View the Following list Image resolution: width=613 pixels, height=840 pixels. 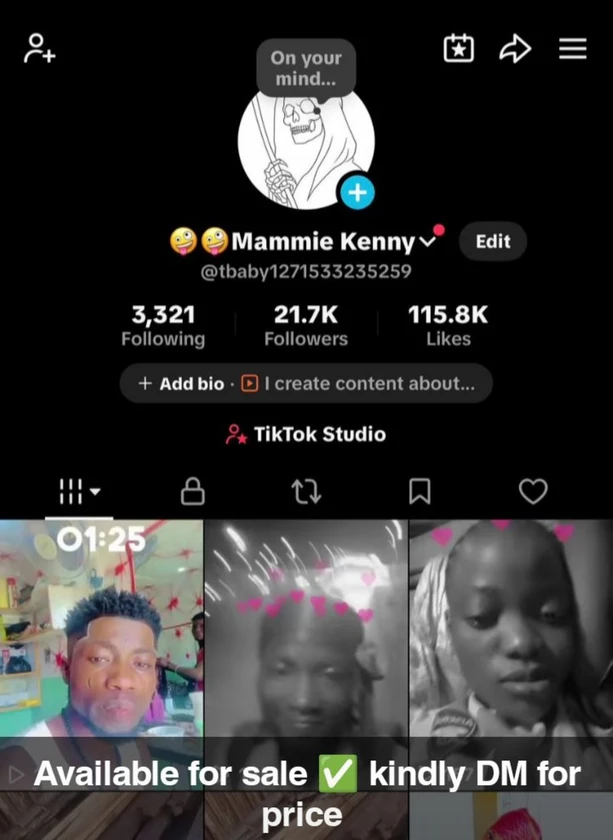coord(163,326)
